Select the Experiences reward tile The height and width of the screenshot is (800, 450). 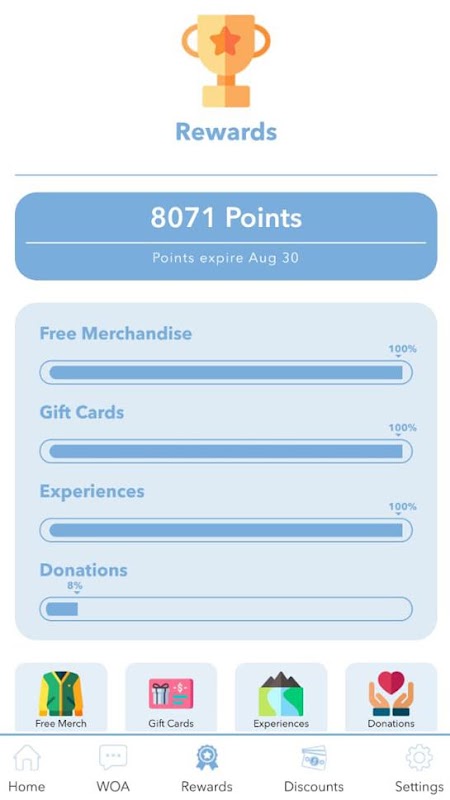tap(281, 698)
